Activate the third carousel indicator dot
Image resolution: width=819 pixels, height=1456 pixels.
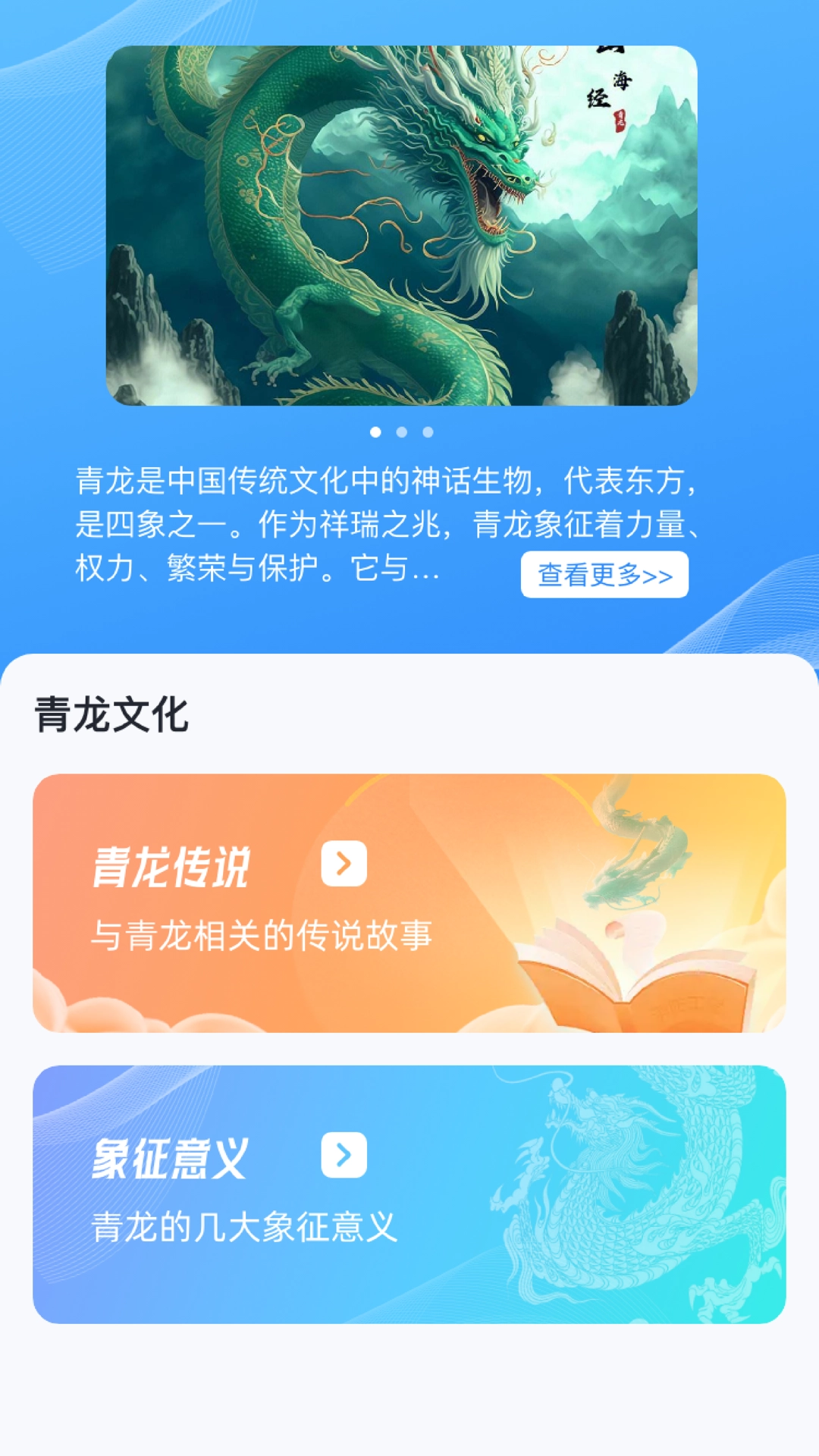pos(428,432)
